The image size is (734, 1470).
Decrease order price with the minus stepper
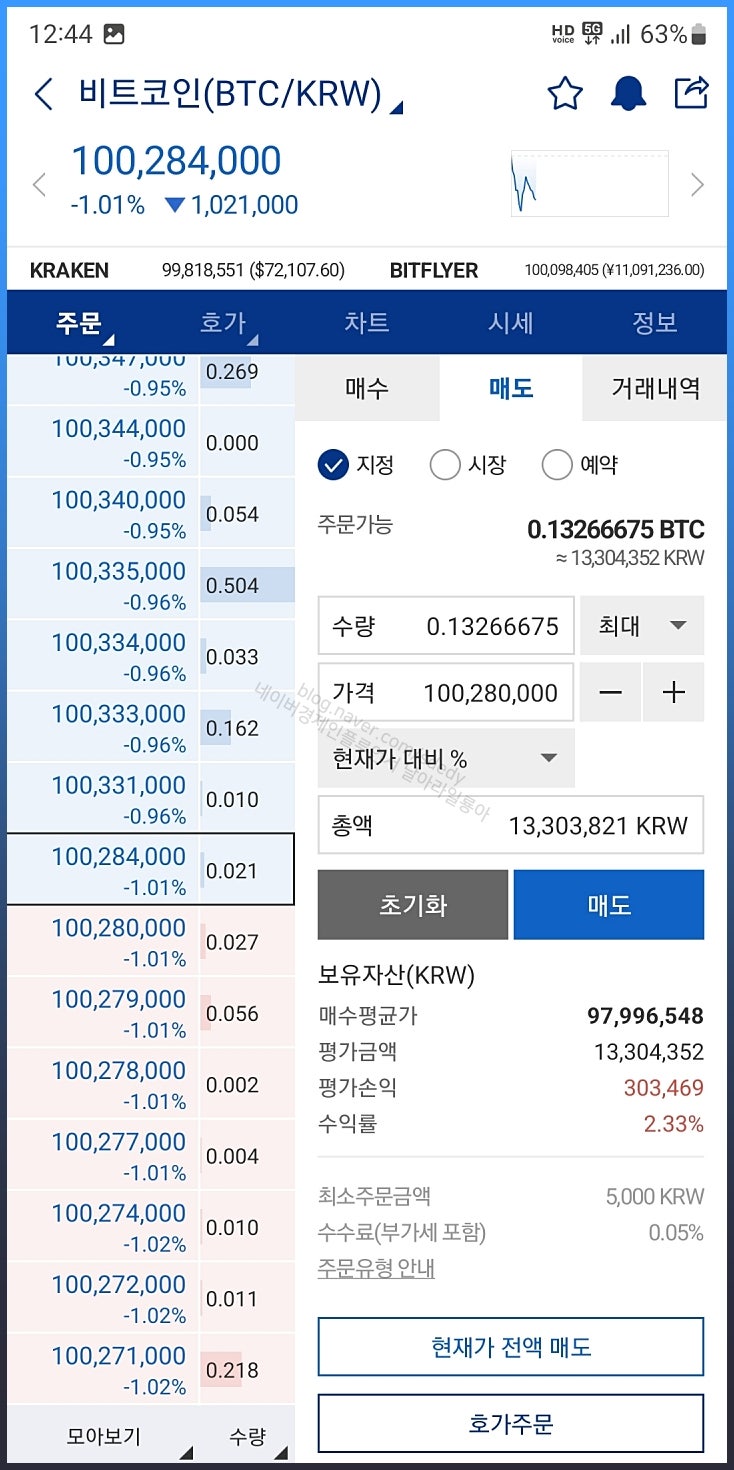point(611,692)
